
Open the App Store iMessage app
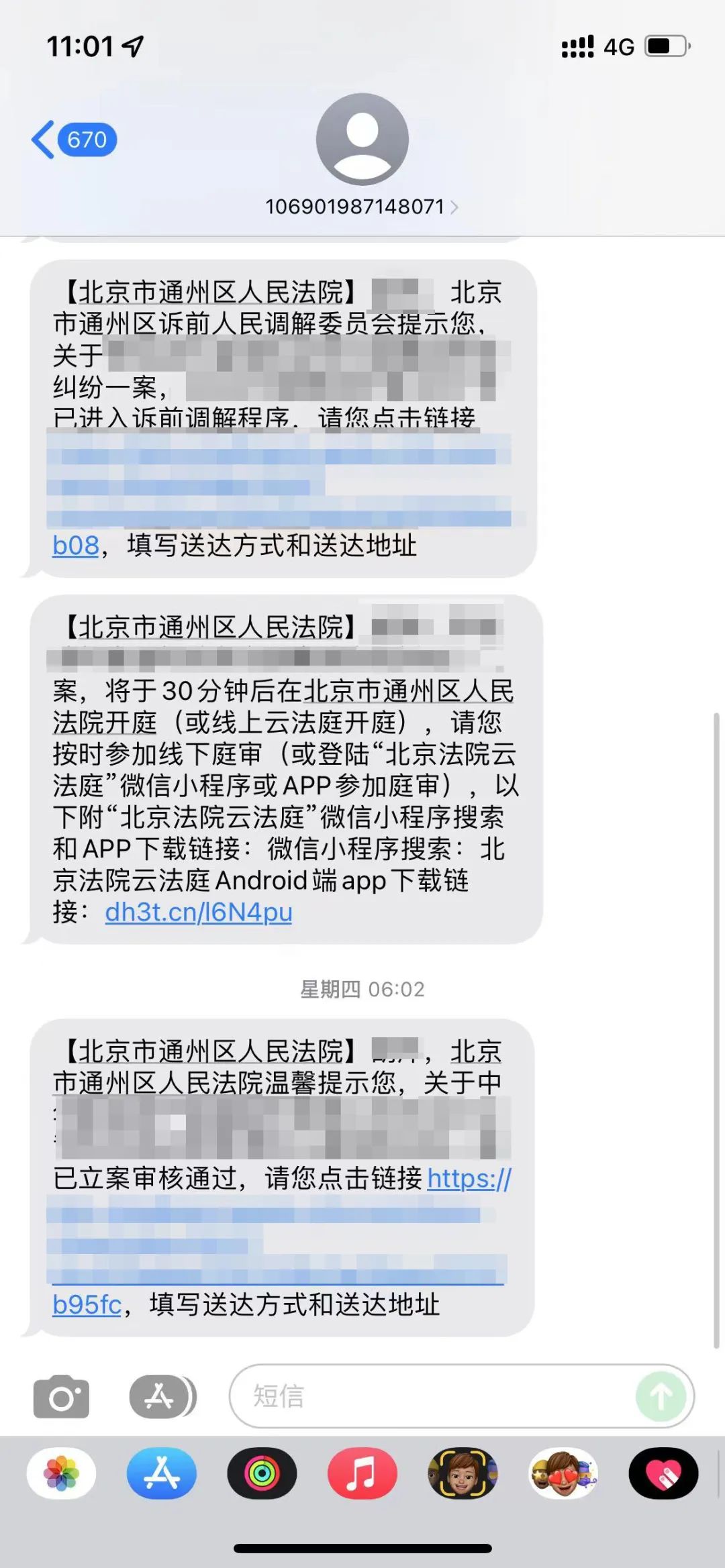[162, 1473]
